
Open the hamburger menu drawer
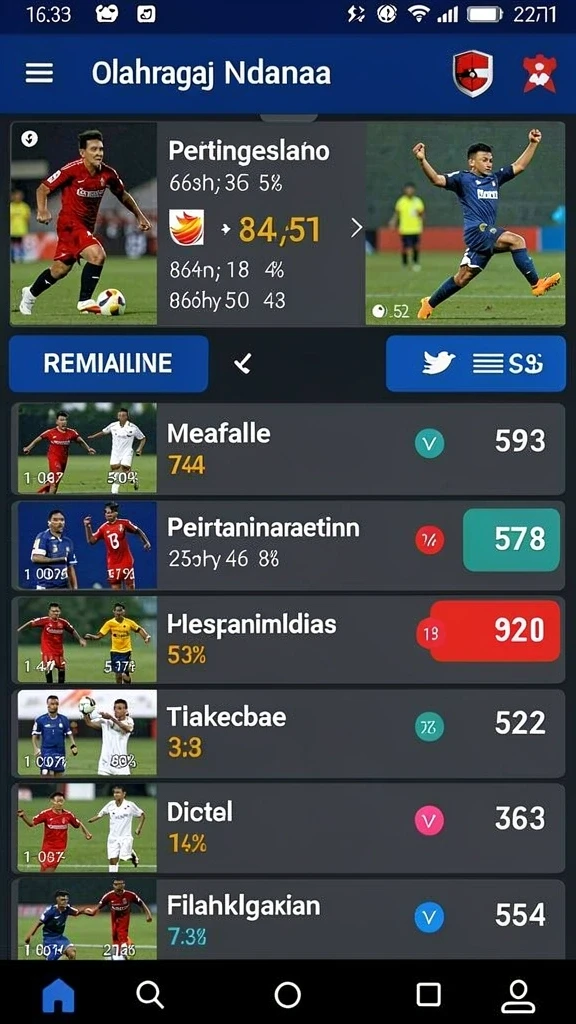(x=39, y=73)
